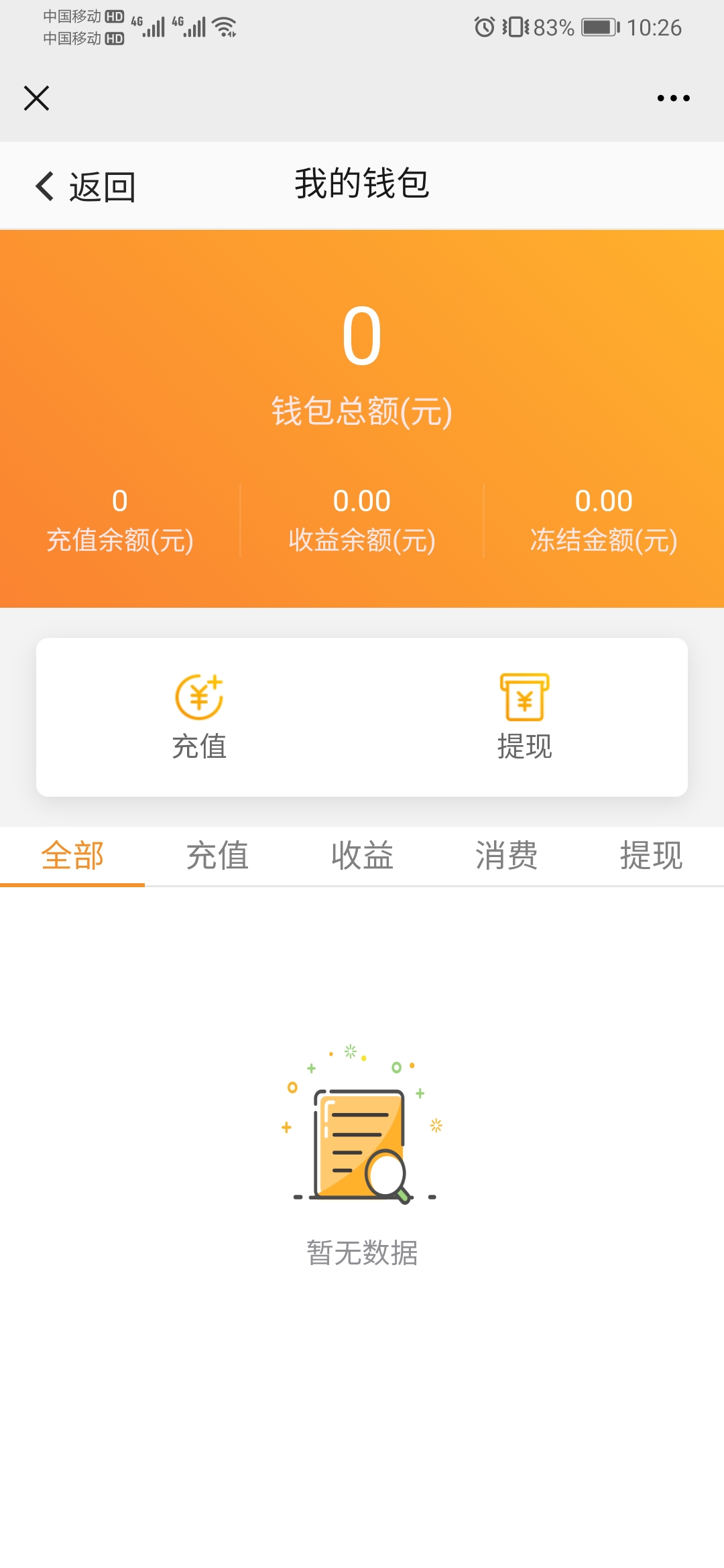Image resolution: width=724 pixels, height=1568 pixels.
Task: Tap the Wi-Fi status bar icon
Action: click(x=223, y=25)
